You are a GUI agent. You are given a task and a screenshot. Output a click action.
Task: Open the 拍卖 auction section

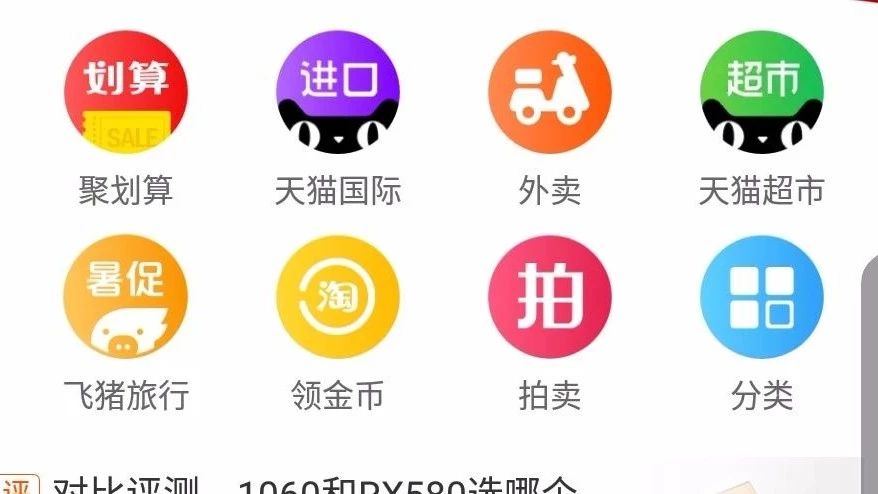[549, 297]
